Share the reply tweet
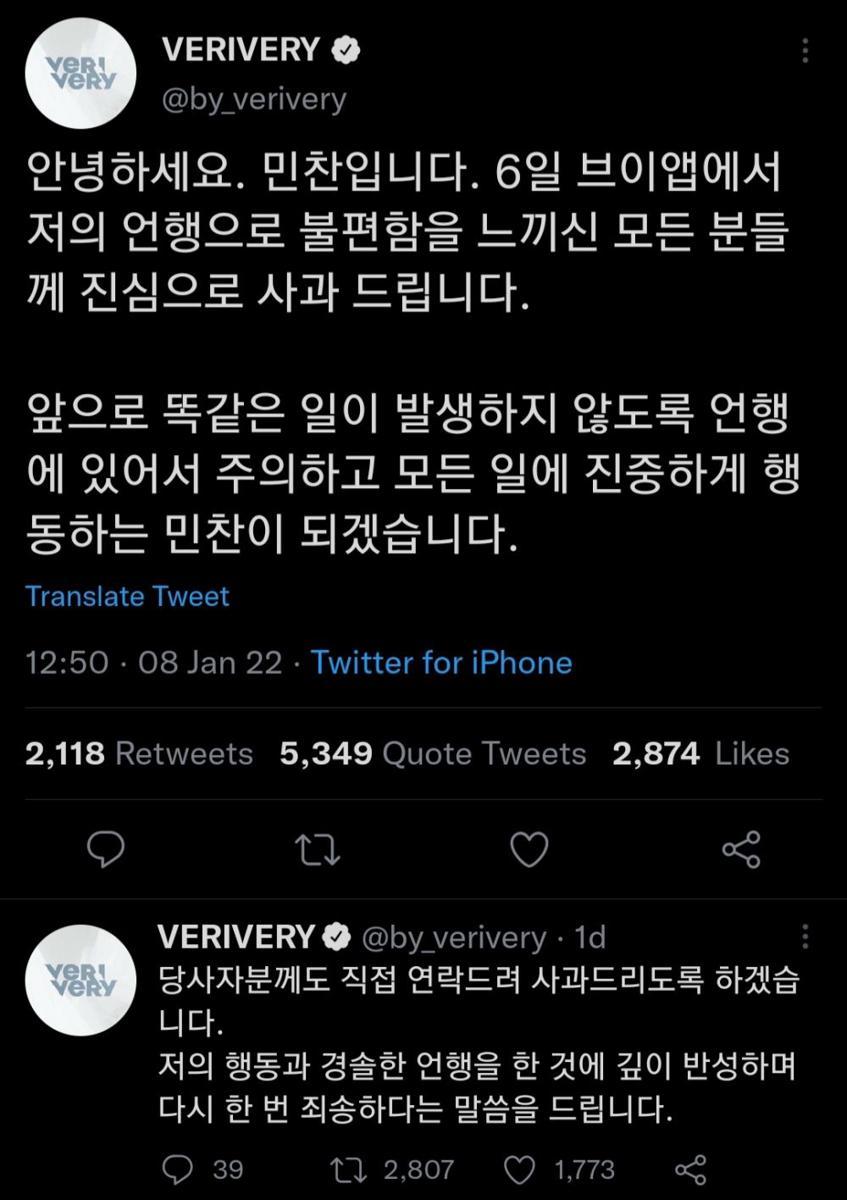The image size is (847, 1200). pos(691,1168)
